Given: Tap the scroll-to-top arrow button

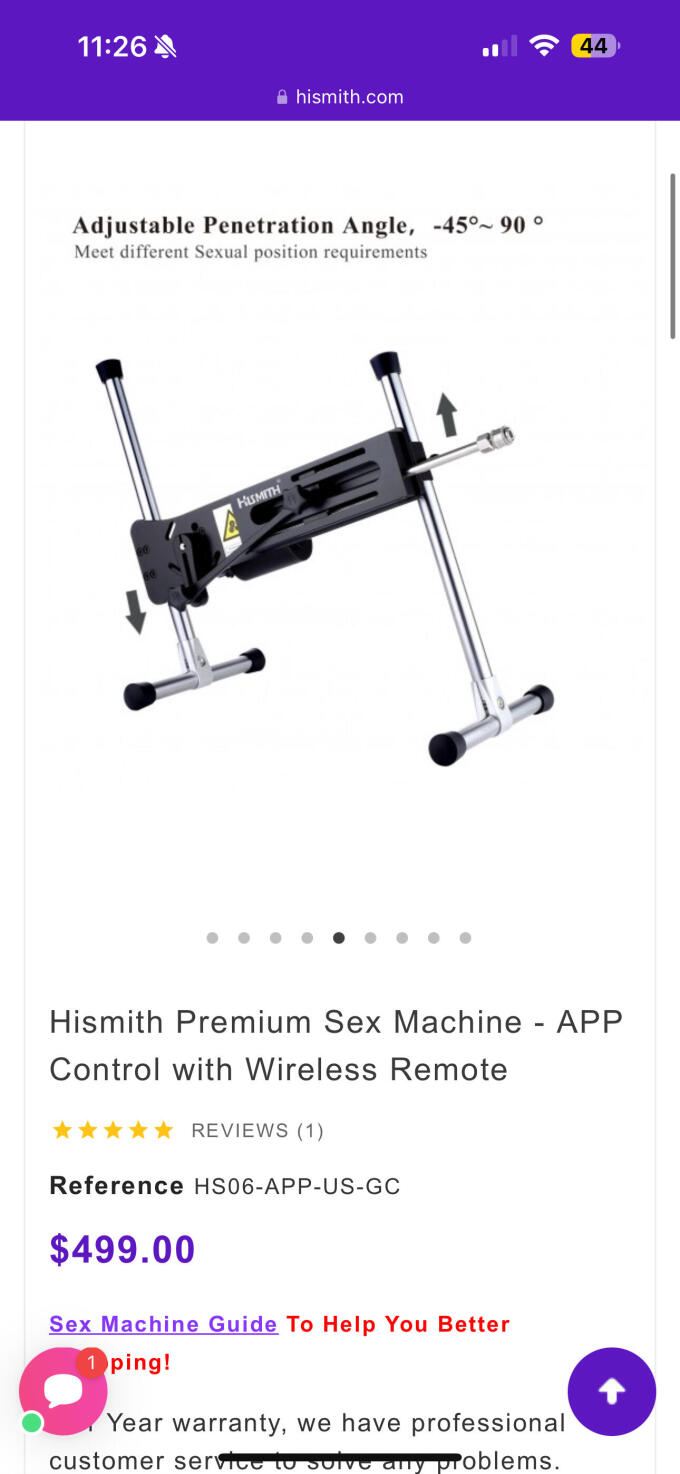Looking at the screenshot, I should click(611, 1391).
